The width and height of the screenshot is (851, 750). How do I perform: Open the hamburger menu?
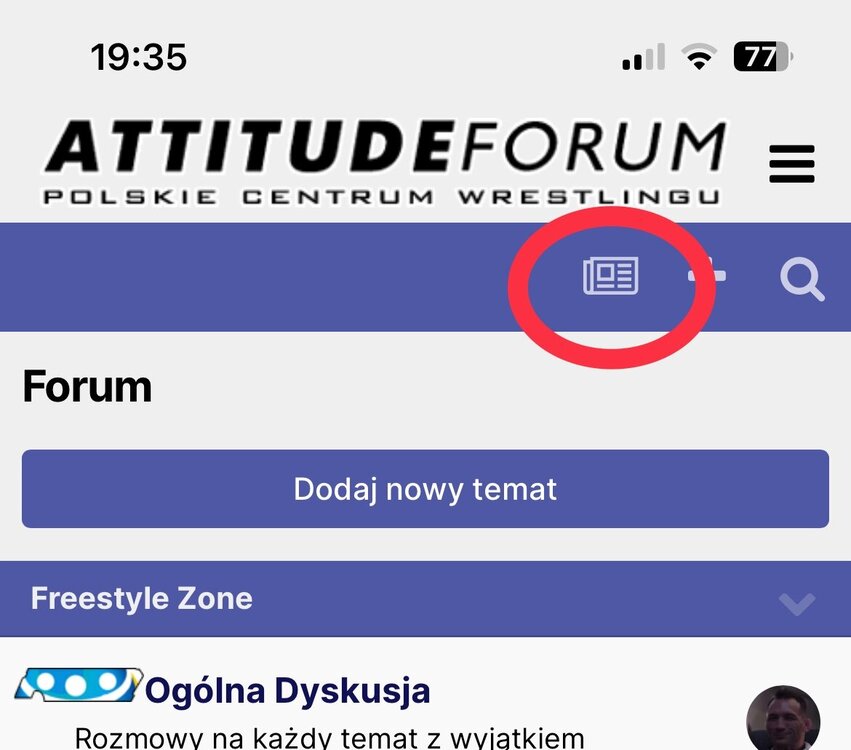(x=792, y=164)
